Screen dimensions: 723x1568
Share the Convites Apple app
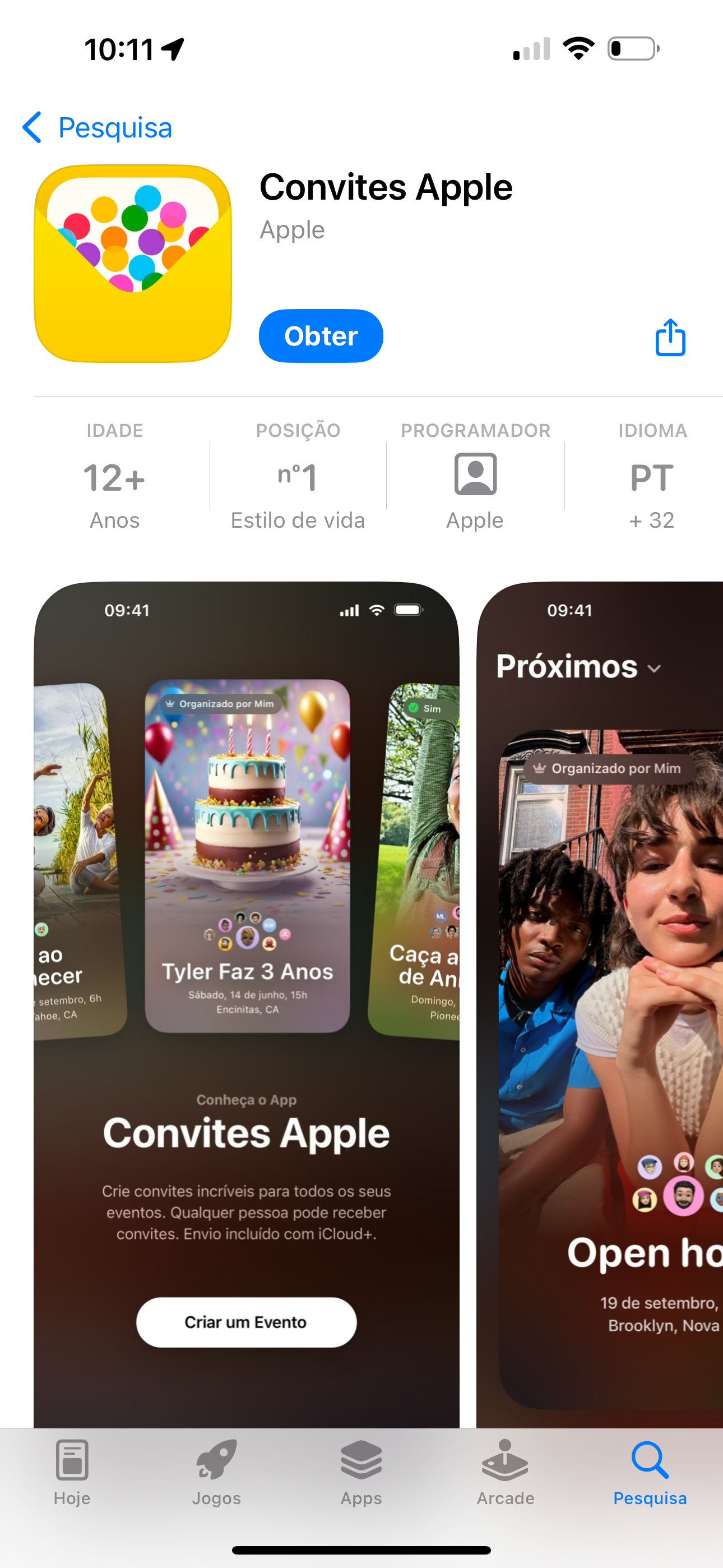pos(670,336)
